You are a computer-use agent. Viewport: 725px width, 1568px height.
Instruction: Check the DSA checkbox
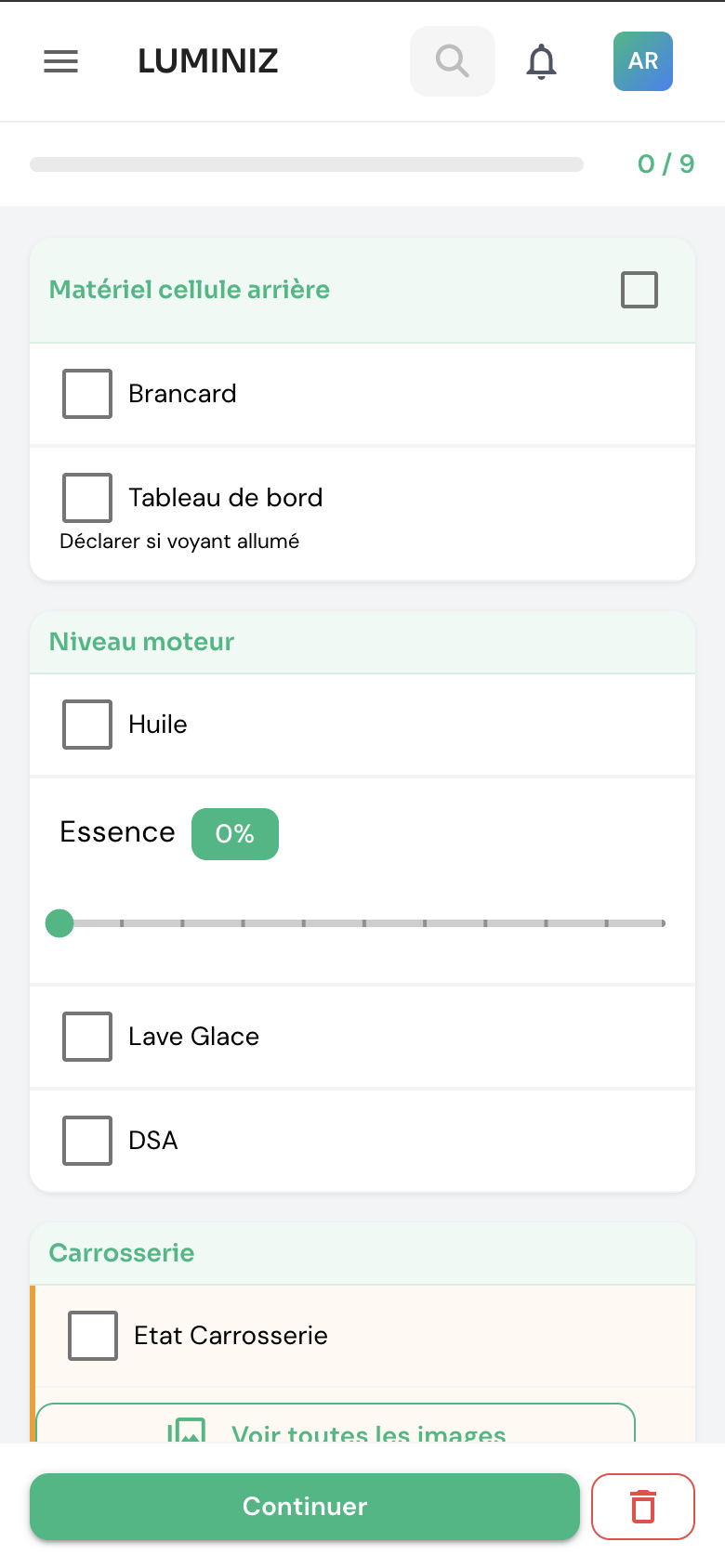[x=86, y=1140]
